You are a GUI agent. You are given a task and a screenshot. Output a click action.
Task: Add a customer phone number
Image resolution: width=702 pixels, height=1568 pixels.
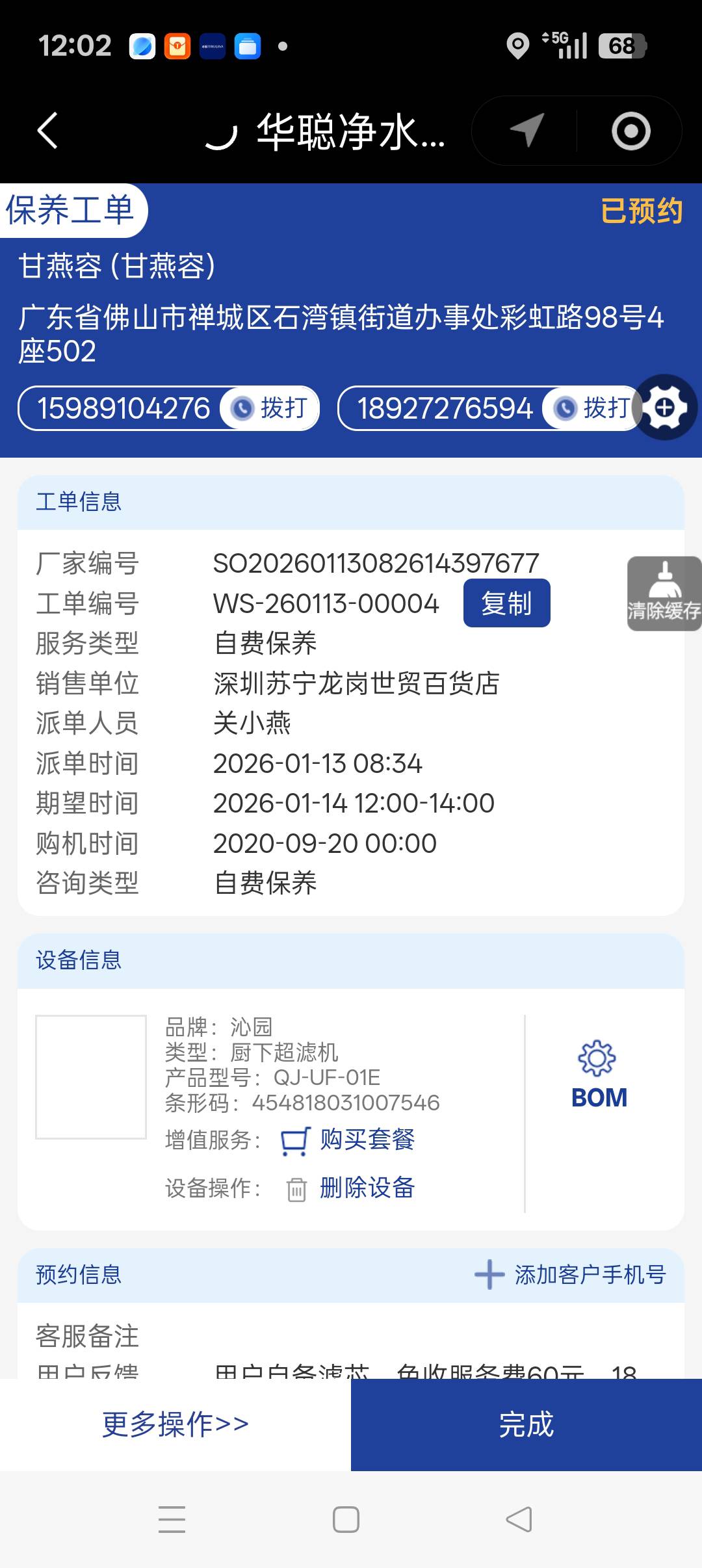point(571,1274)
